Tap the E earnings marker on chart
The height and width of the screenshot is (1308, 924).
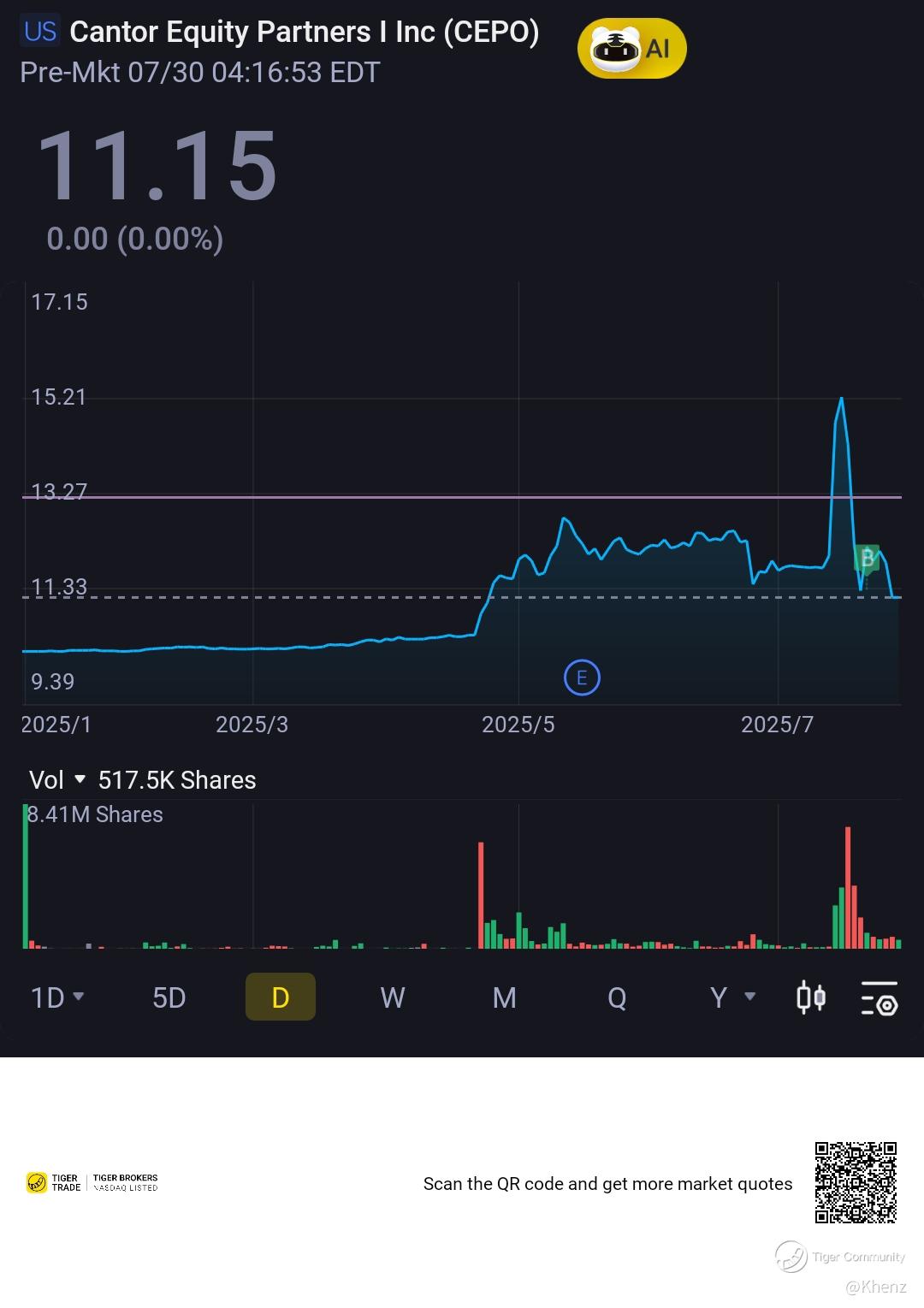582,678
